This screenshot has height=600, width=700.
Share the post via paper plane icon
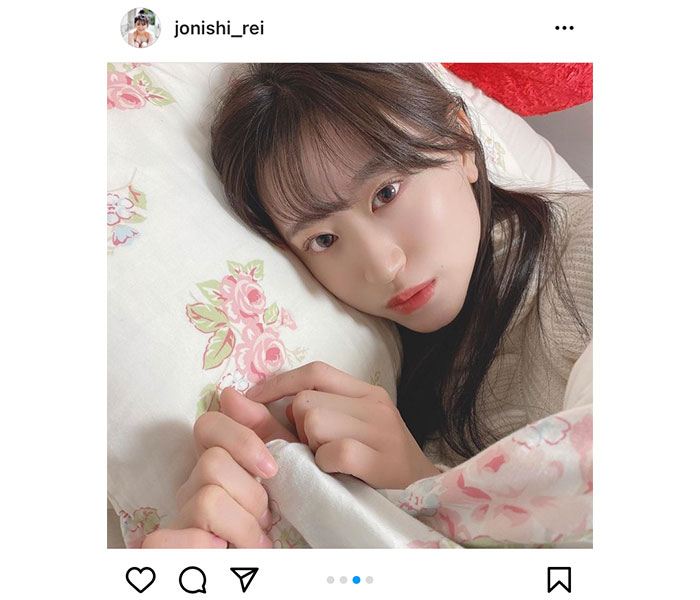pyautogui.click(x=244, y=579)
